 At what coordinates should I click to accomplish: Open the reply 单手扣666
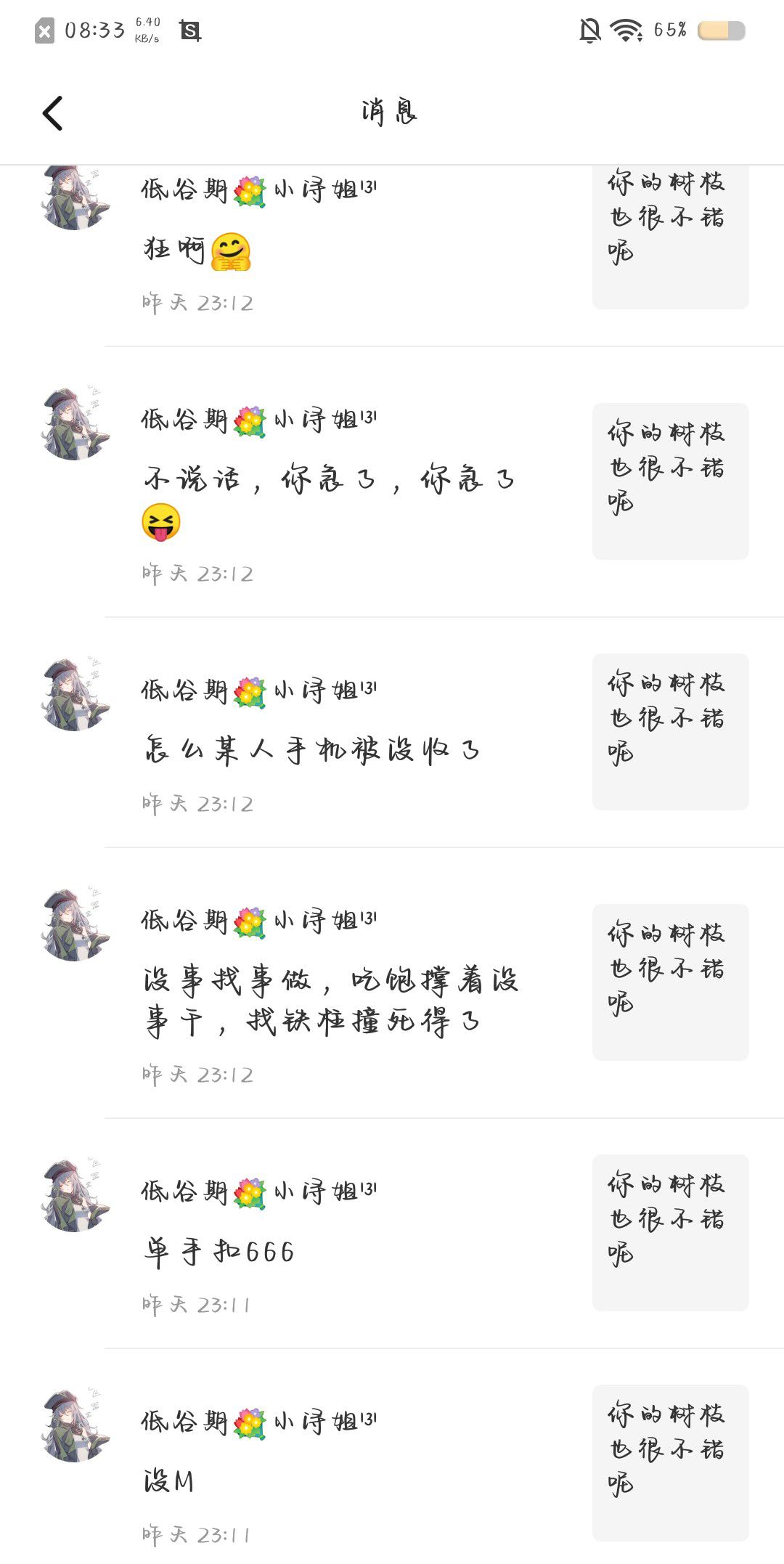(219, 1252)
